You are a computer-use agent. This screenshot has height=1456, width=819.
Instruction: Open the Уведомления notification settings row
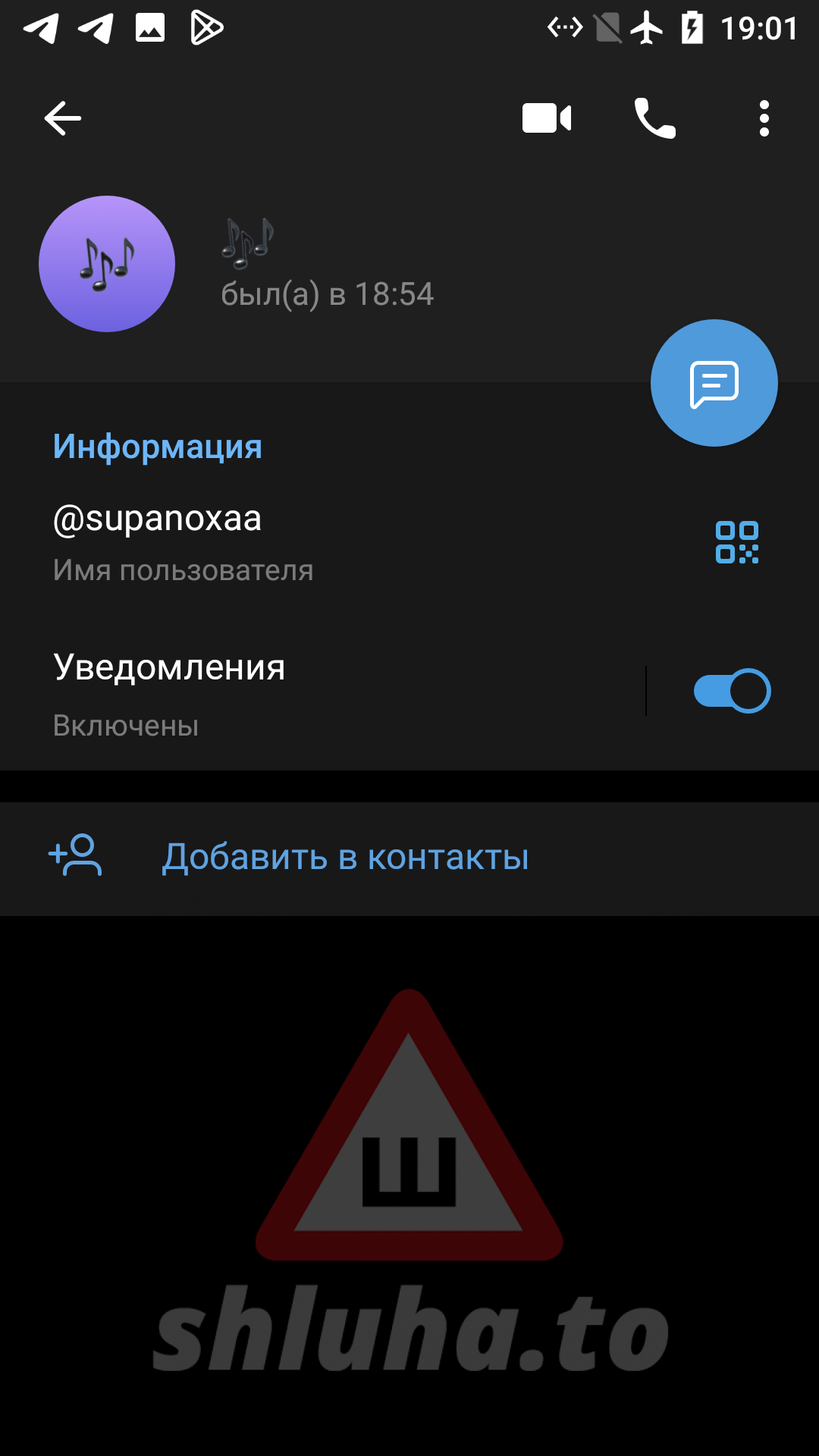tap(303, 692)
